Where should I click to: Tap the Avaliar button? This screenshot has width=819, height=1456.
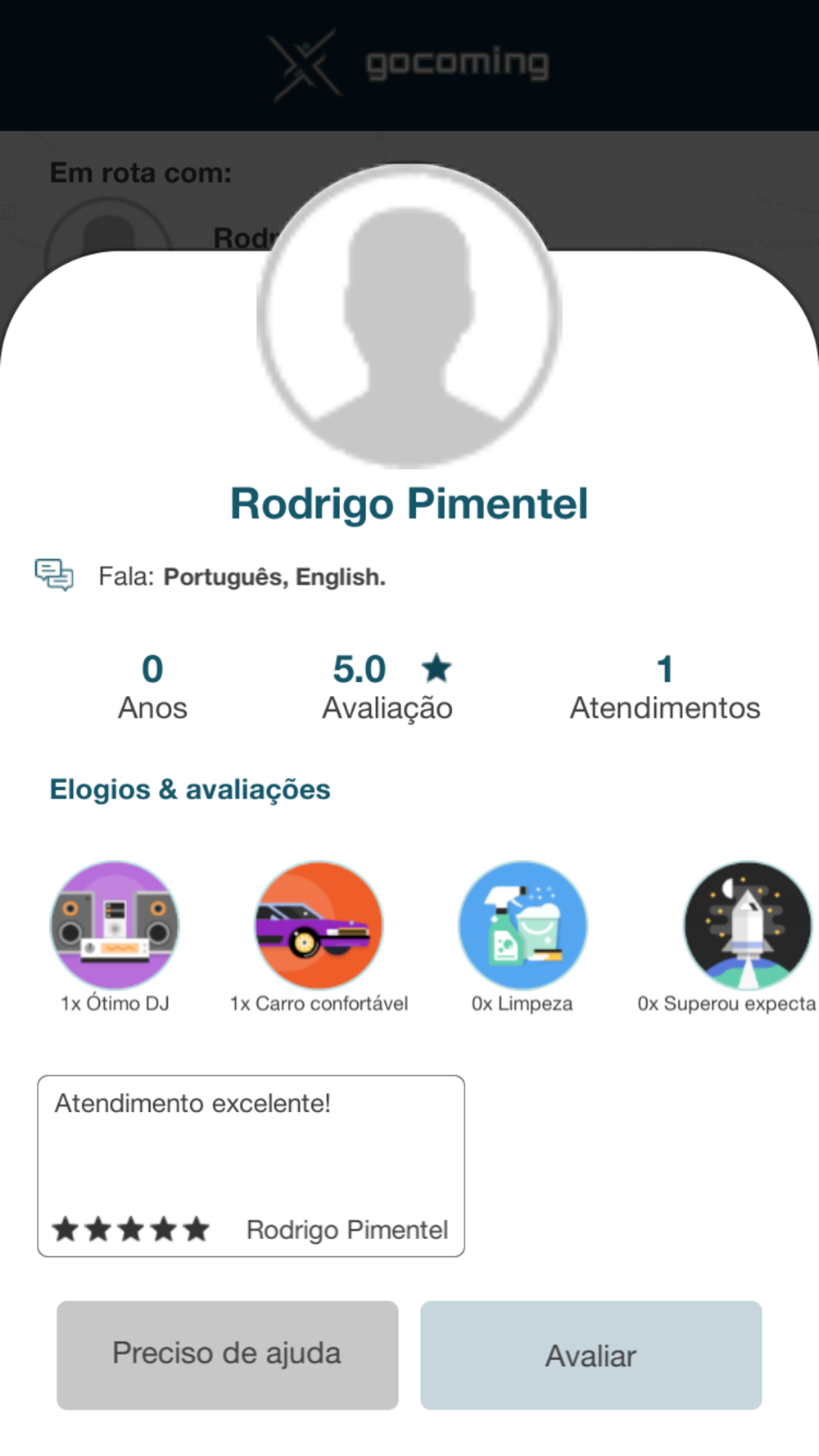point(590,1355)
